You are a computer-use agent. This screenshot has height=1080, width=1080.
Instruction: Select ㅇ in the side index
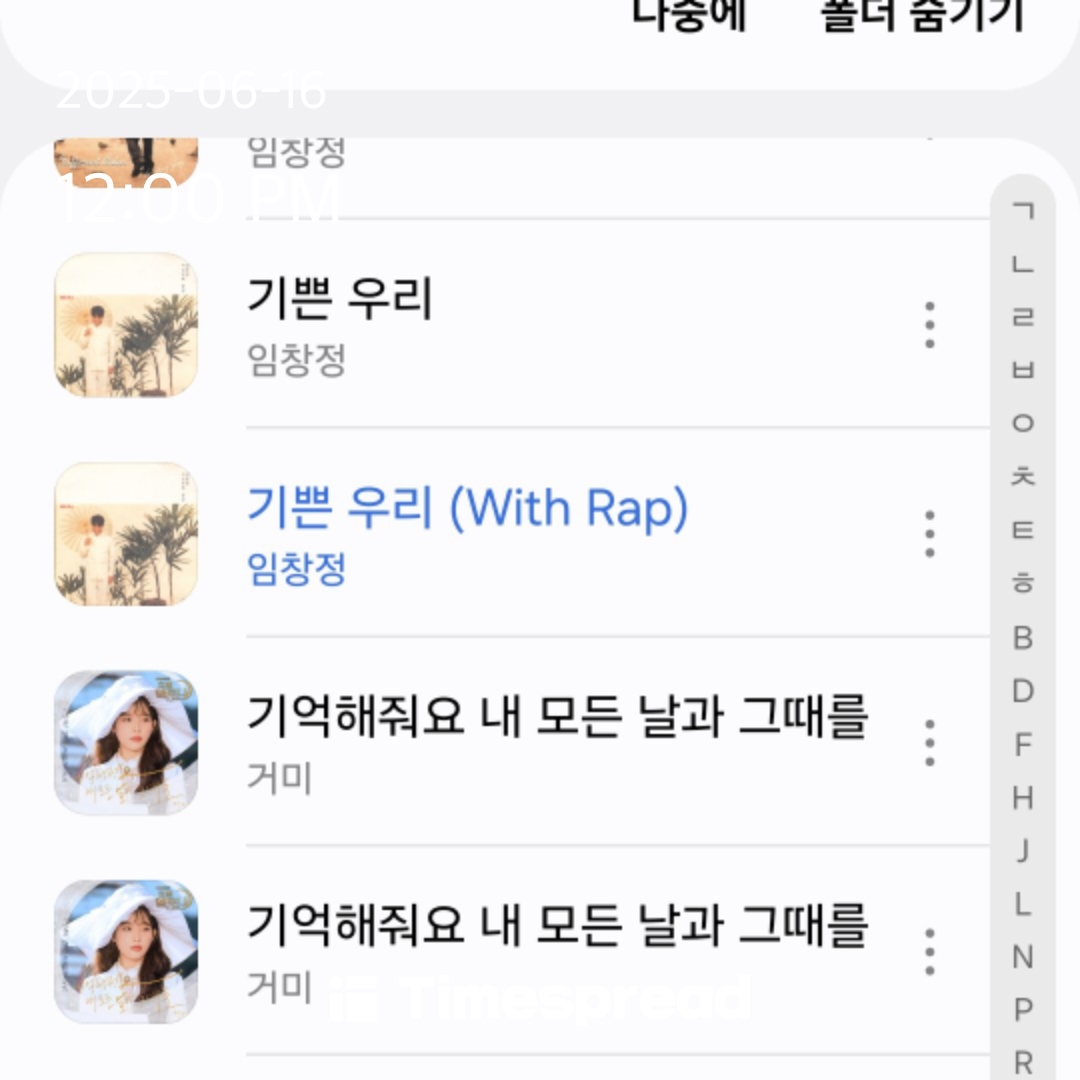(1022, 423)
